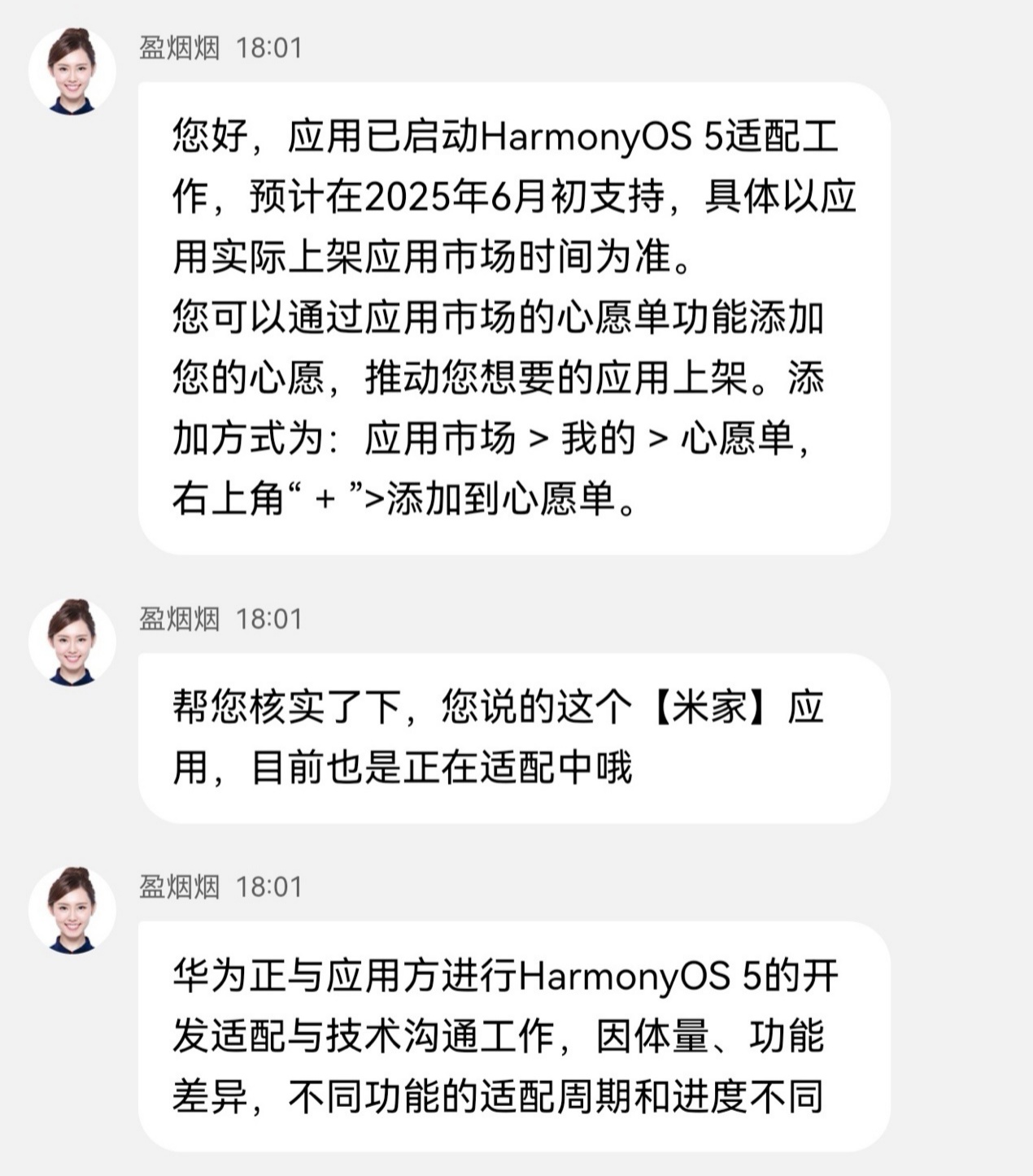Open agent avatar beside the 米家 message
This screenshot has width=1033, height=1176.
[x=72, y=642]
